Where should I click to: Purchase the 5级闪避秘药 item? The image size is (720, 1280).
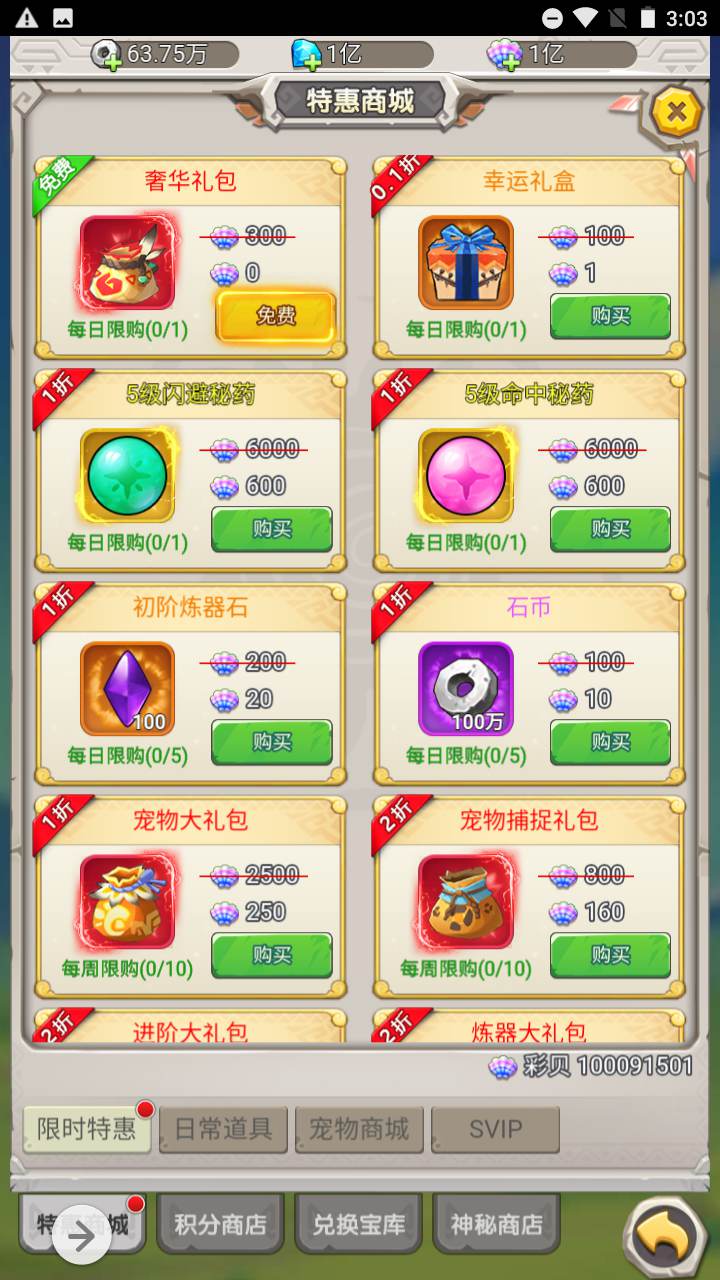[271, 529]
